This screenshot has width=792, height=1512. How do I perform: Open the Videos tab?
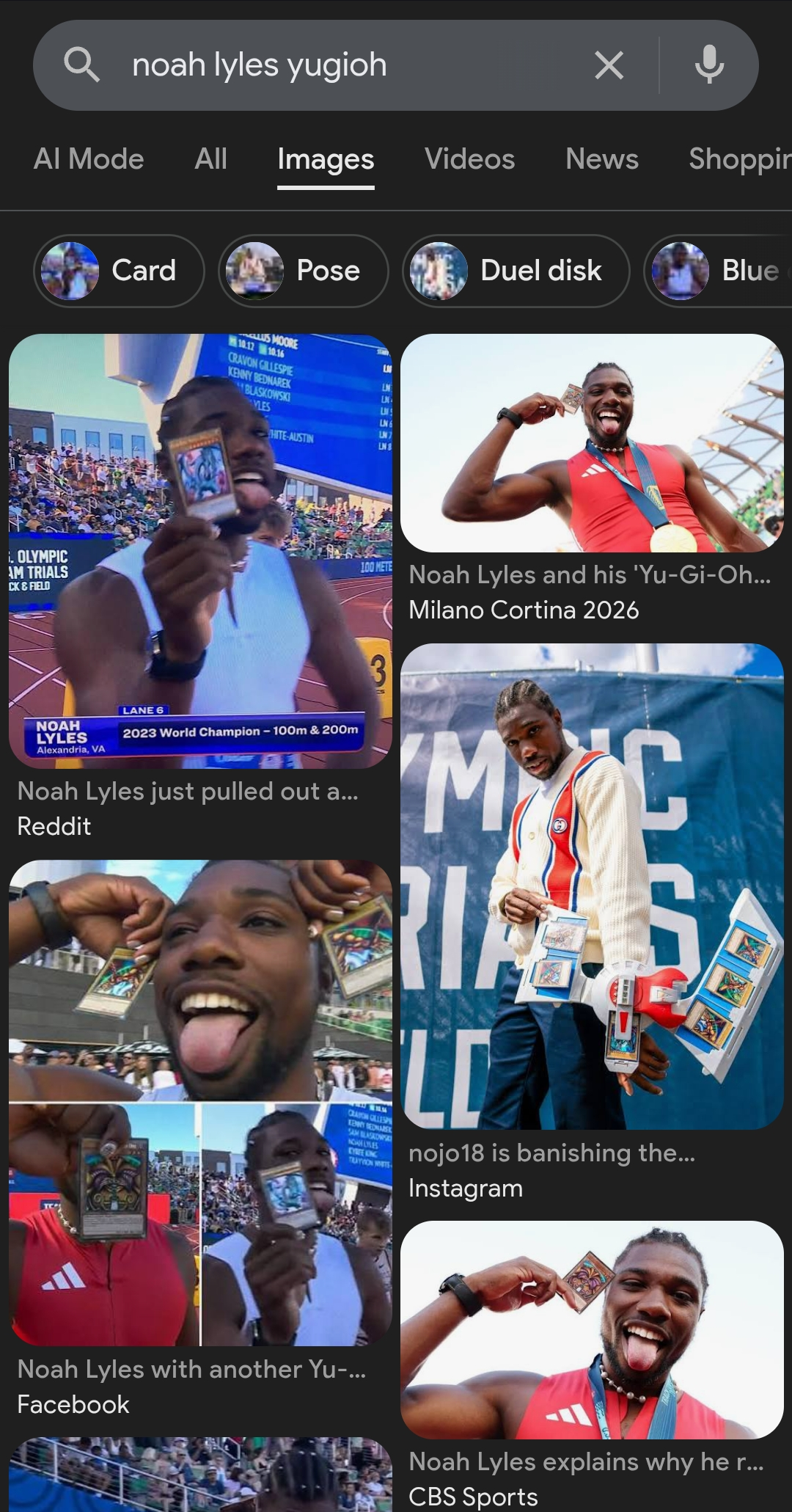pyautogui.click(x=469, y=159)
